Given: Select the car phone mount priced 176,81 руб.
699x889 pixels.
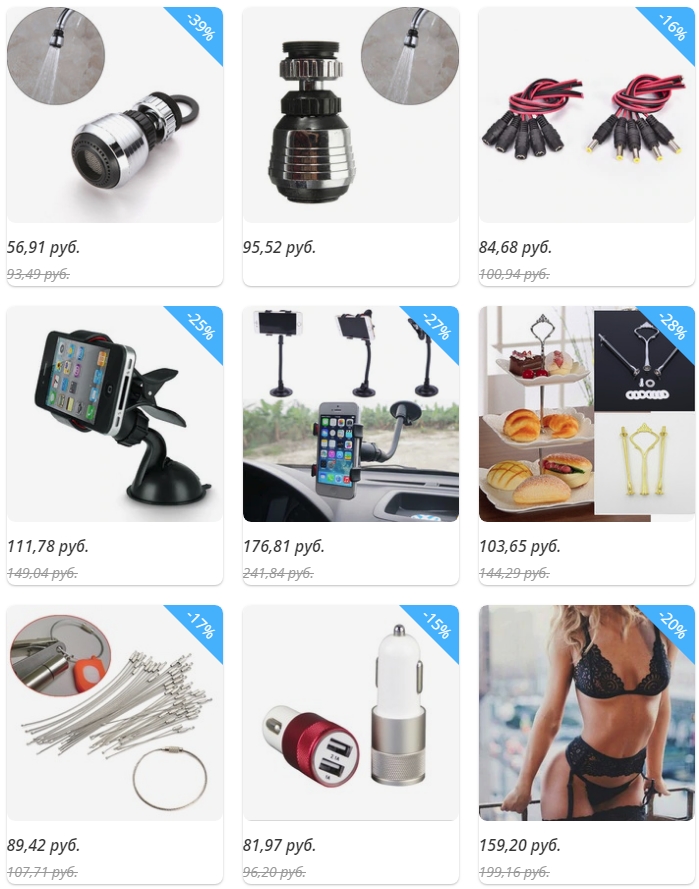Looking at the screenshot, I should [x=350, y=414].
